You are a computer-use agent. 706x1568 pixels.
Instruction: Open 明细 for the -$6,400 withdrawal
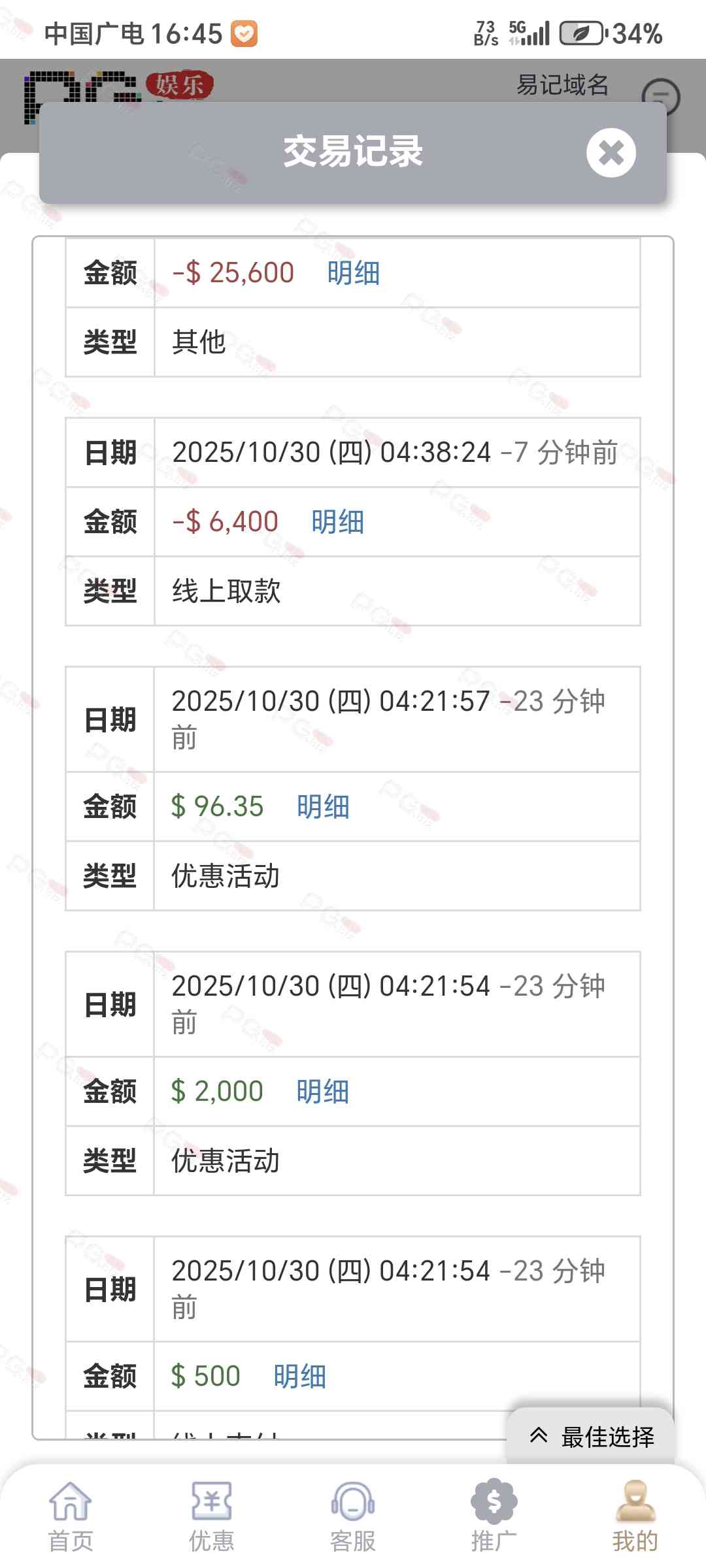click(x=337, y=522)
